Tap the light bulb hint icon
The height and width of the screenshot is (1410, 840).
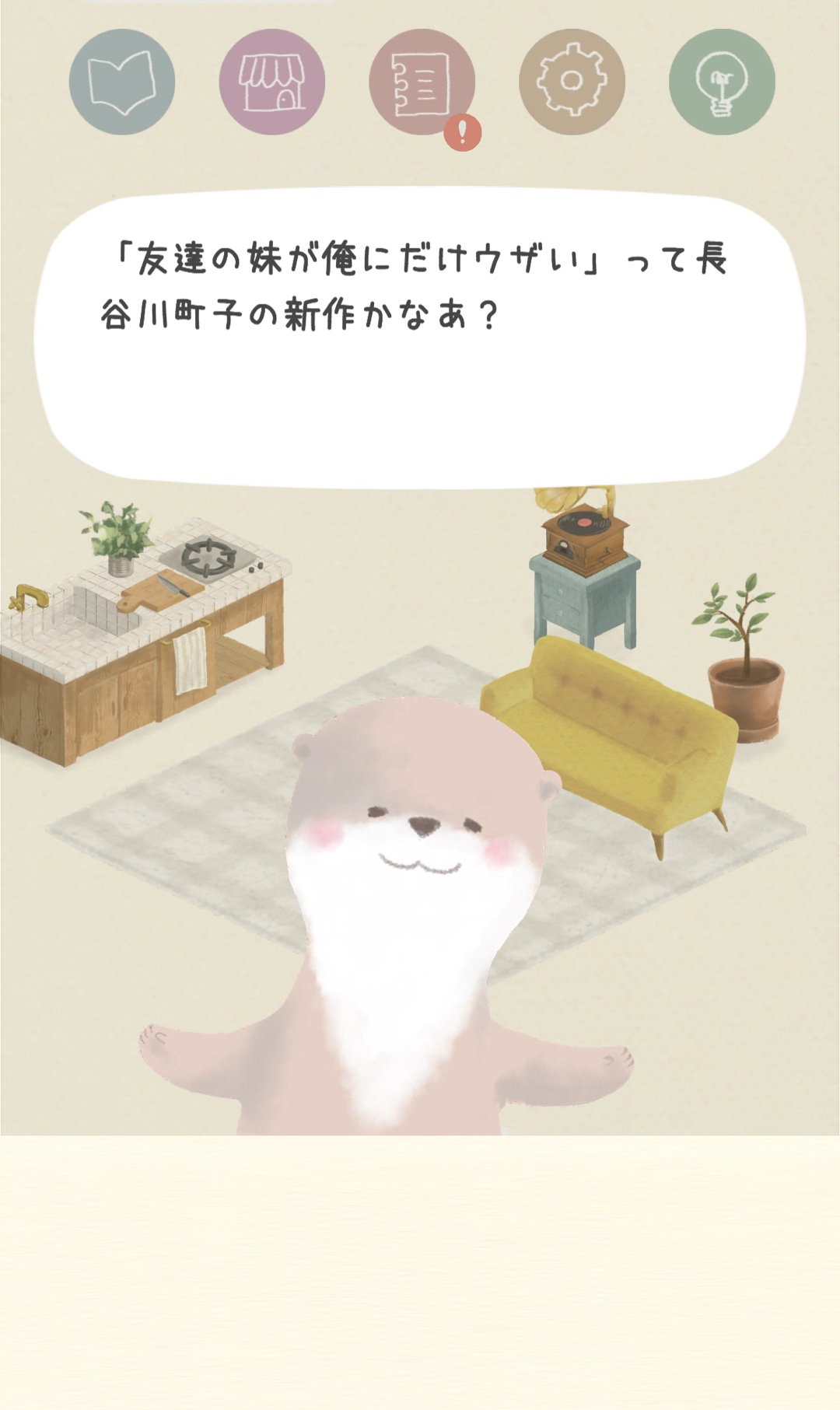(x=722, y=82)
